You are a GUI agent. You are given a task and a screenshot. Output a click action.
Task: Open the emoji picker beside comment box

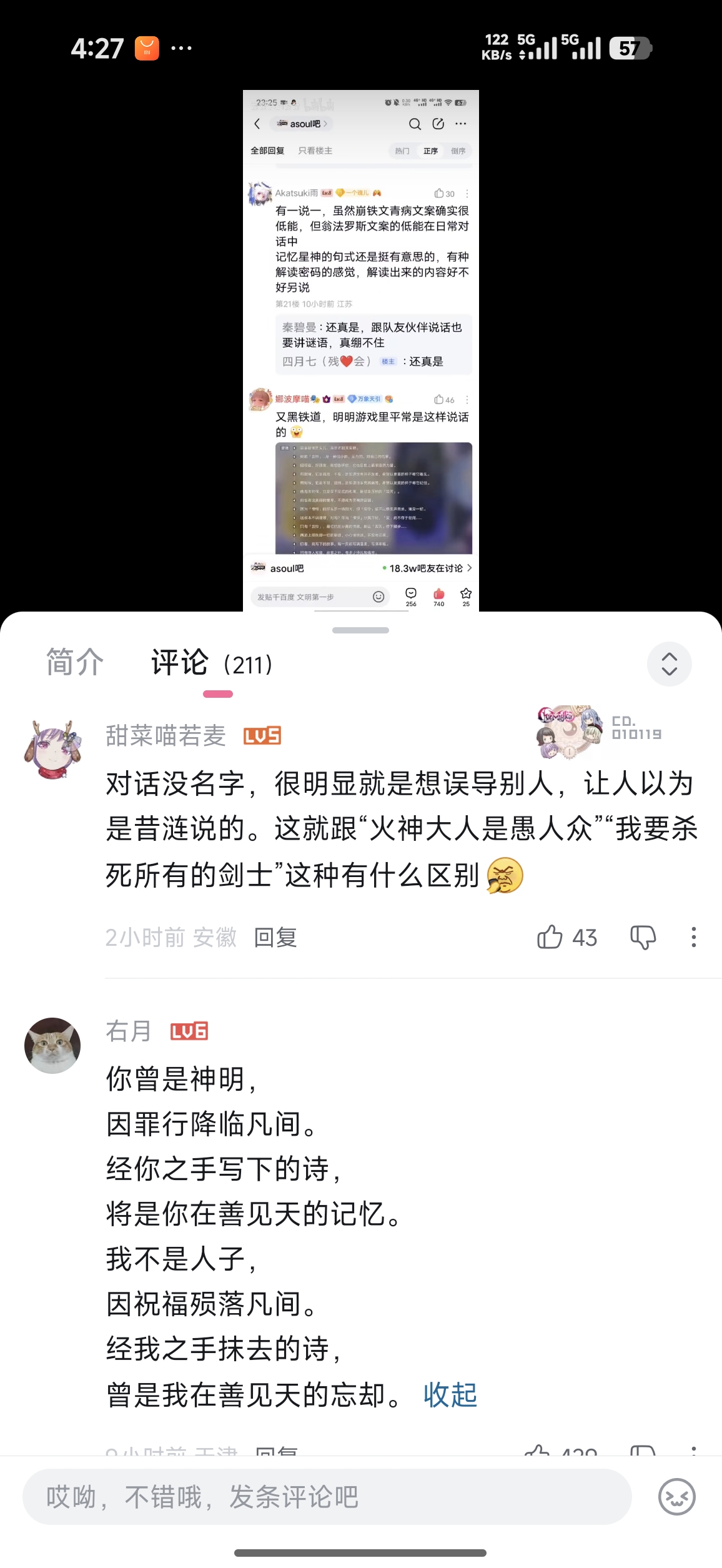(x=676, y=1497)
